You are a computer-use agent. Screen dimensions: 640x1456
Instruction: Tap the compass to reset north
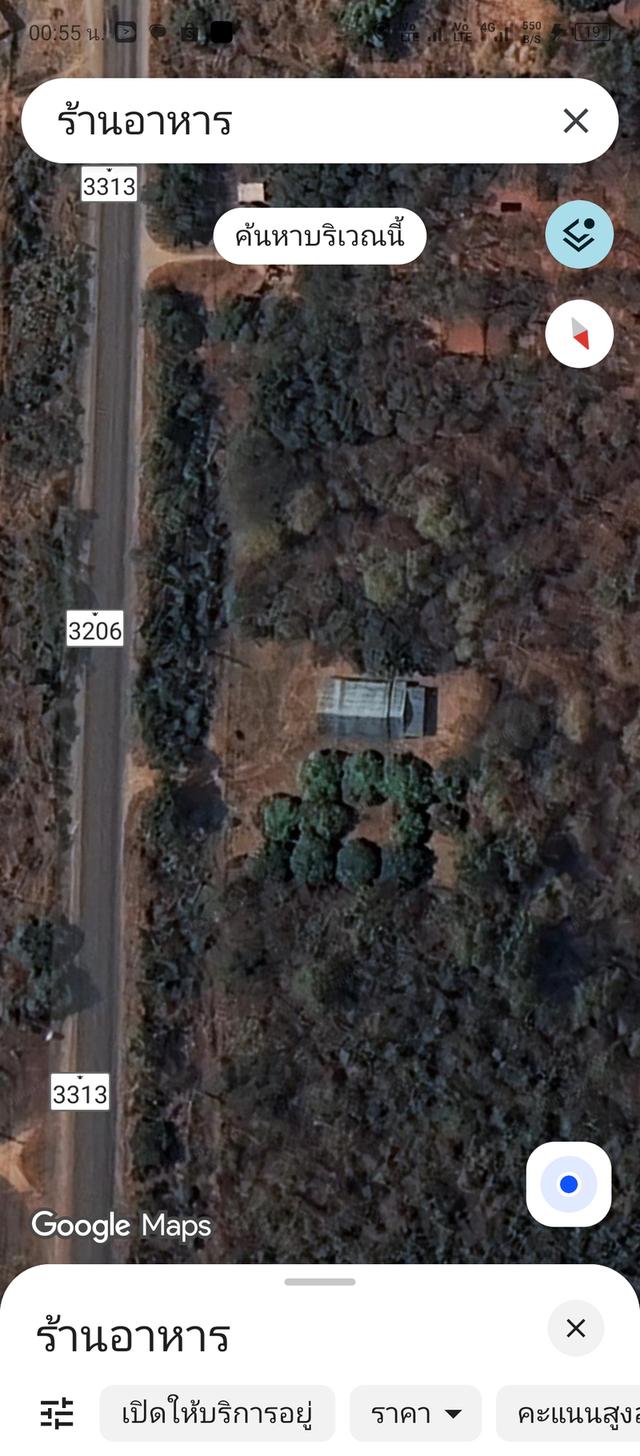[579, 333]
